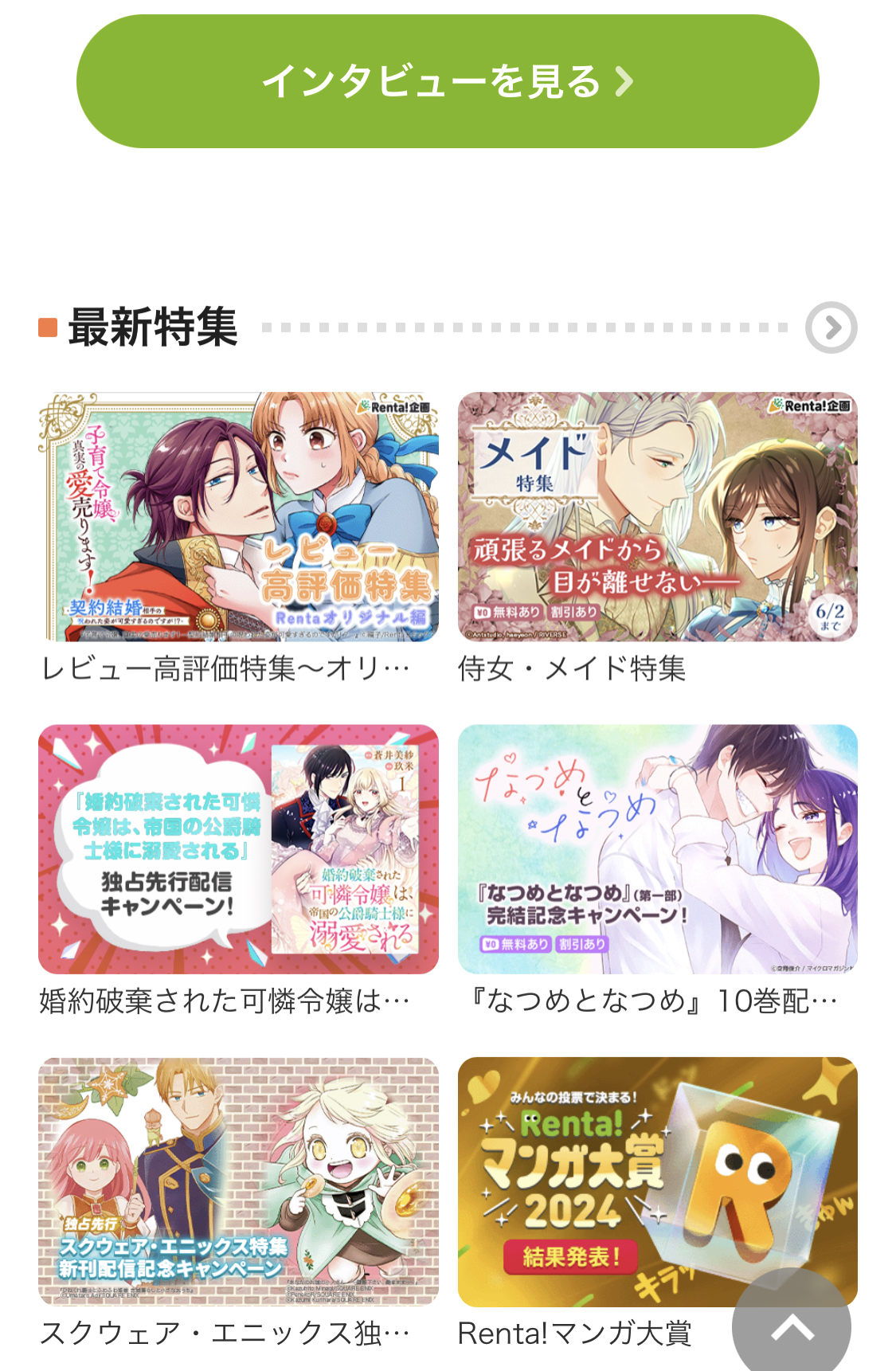This screenshot has width=896, height=1371.
Task: Open the なつめとなつめ campaign banner
Action: 657,848
